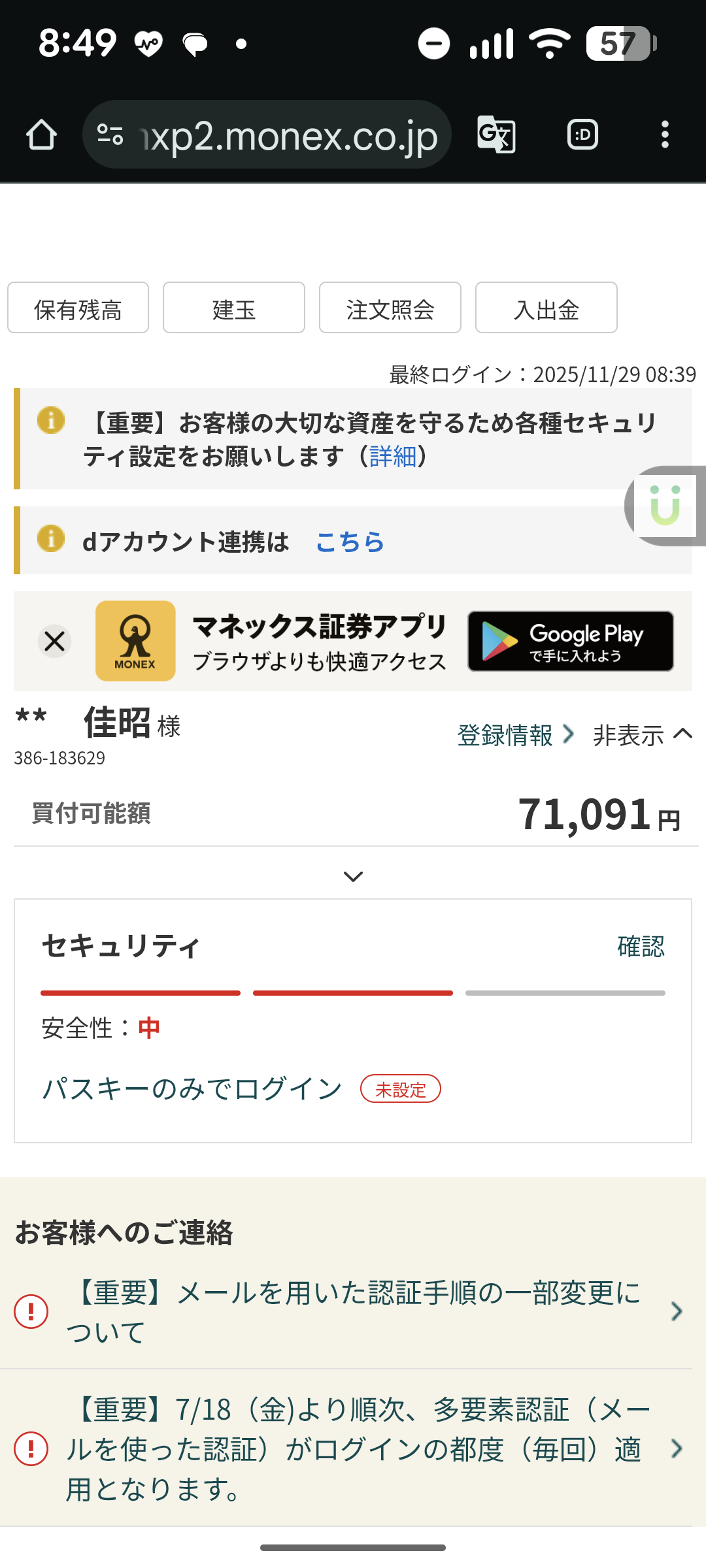Open the browser overflow menu
Image resolution: width=706 pixels, height=1568 pixels.
point(665,135)
